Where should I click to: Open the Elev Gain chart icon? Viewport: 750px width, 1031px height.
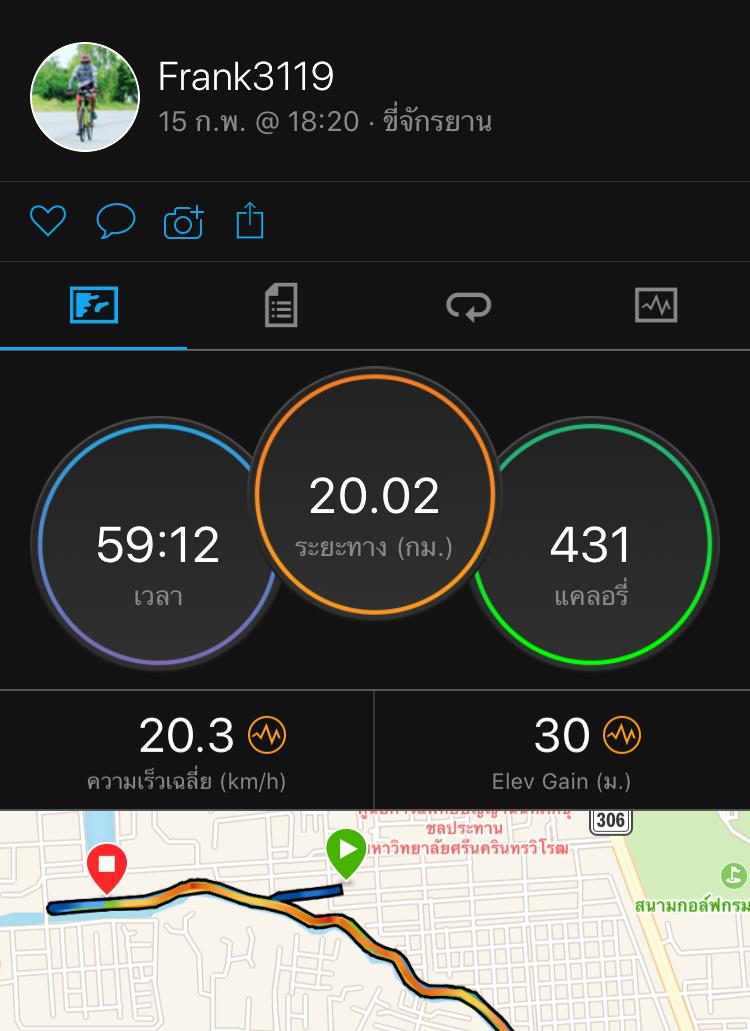tap(622, 736)
